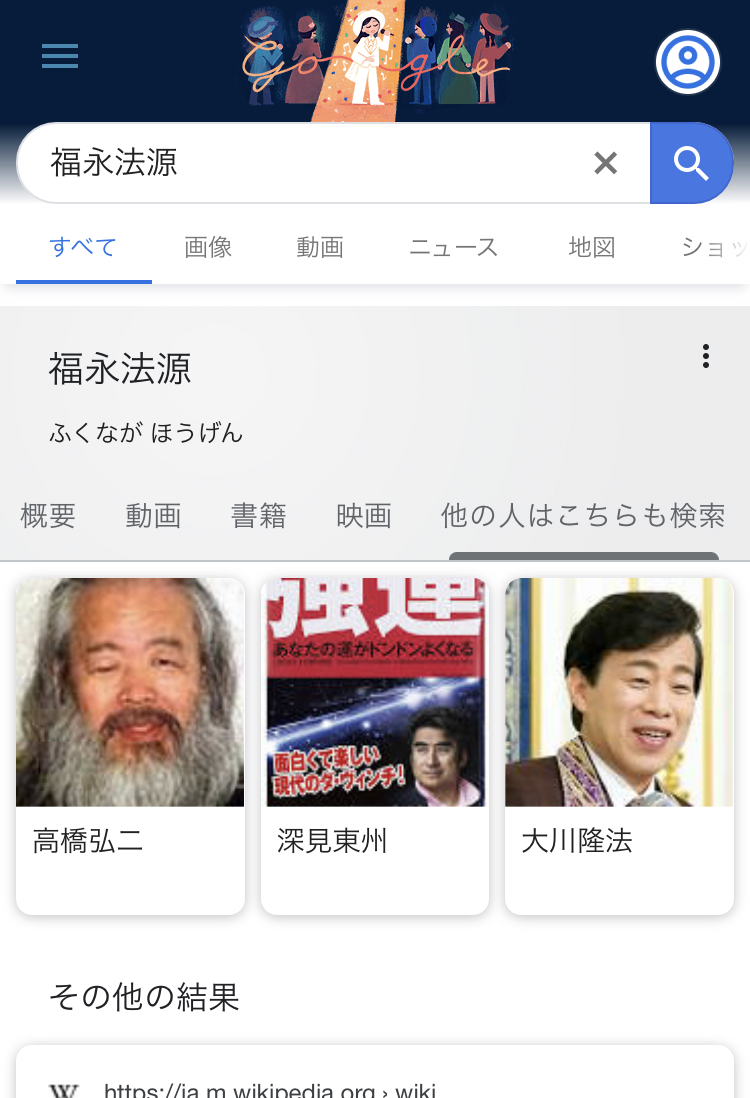Open the 高橋弘二 card
The height and width of the screenshot is (1098, 750).
click(x=130, y=745)
